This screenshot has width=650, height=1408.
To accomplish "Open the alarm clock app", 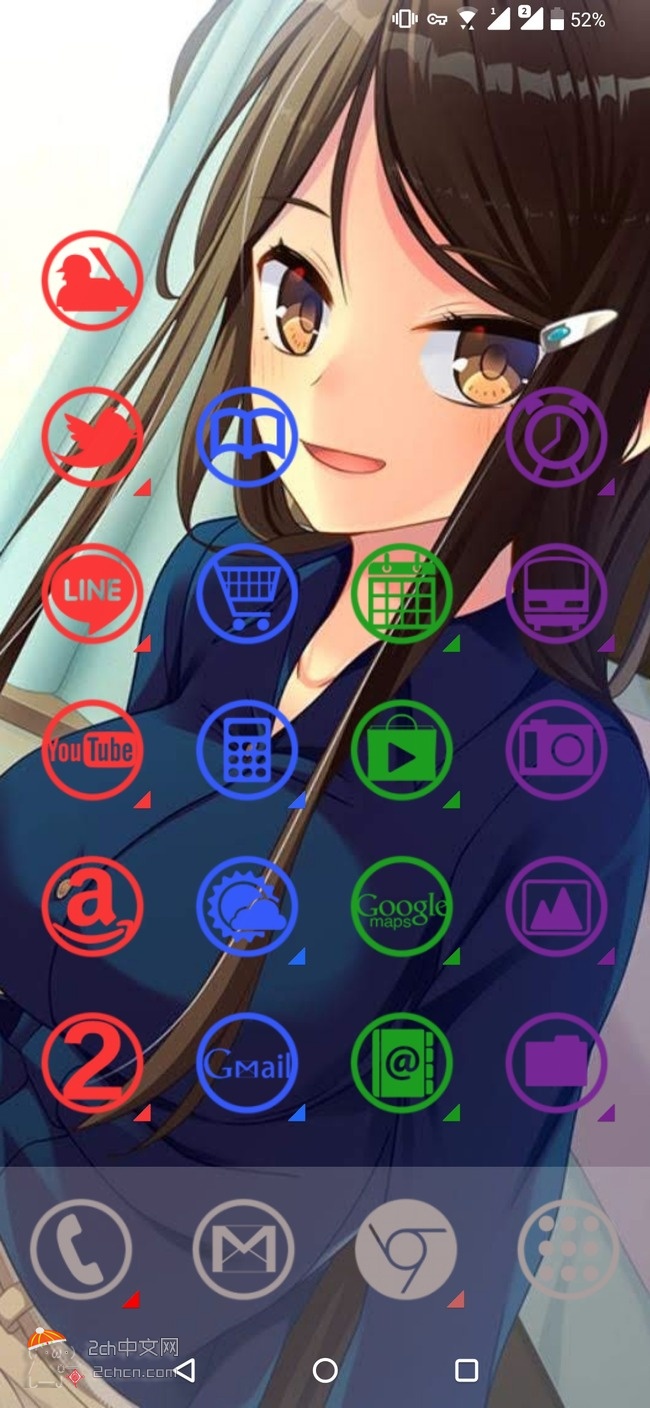I will (x=557, y=437).
